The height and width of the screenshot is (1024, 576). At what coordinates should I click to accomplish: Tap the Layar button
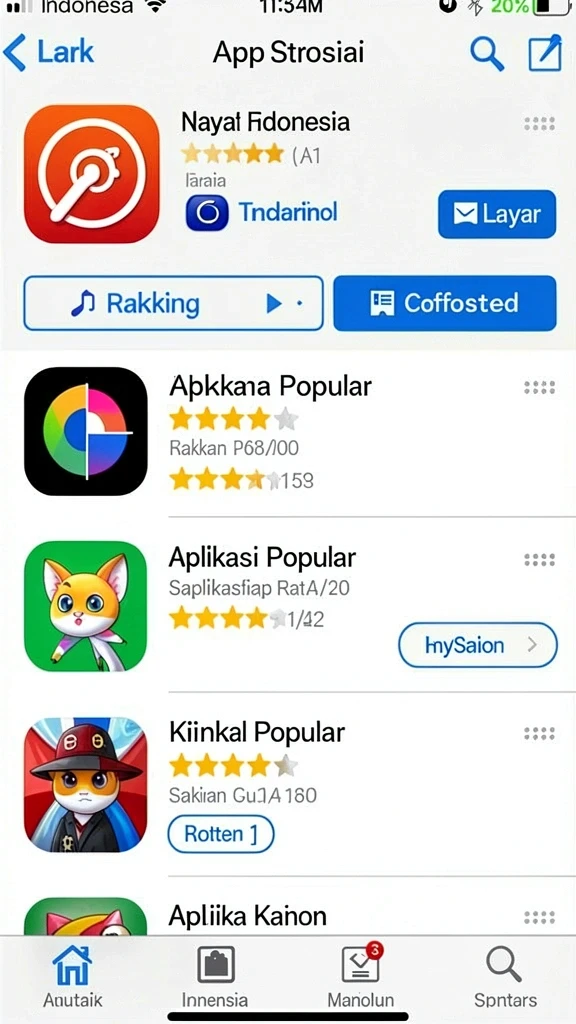(496, 214)
